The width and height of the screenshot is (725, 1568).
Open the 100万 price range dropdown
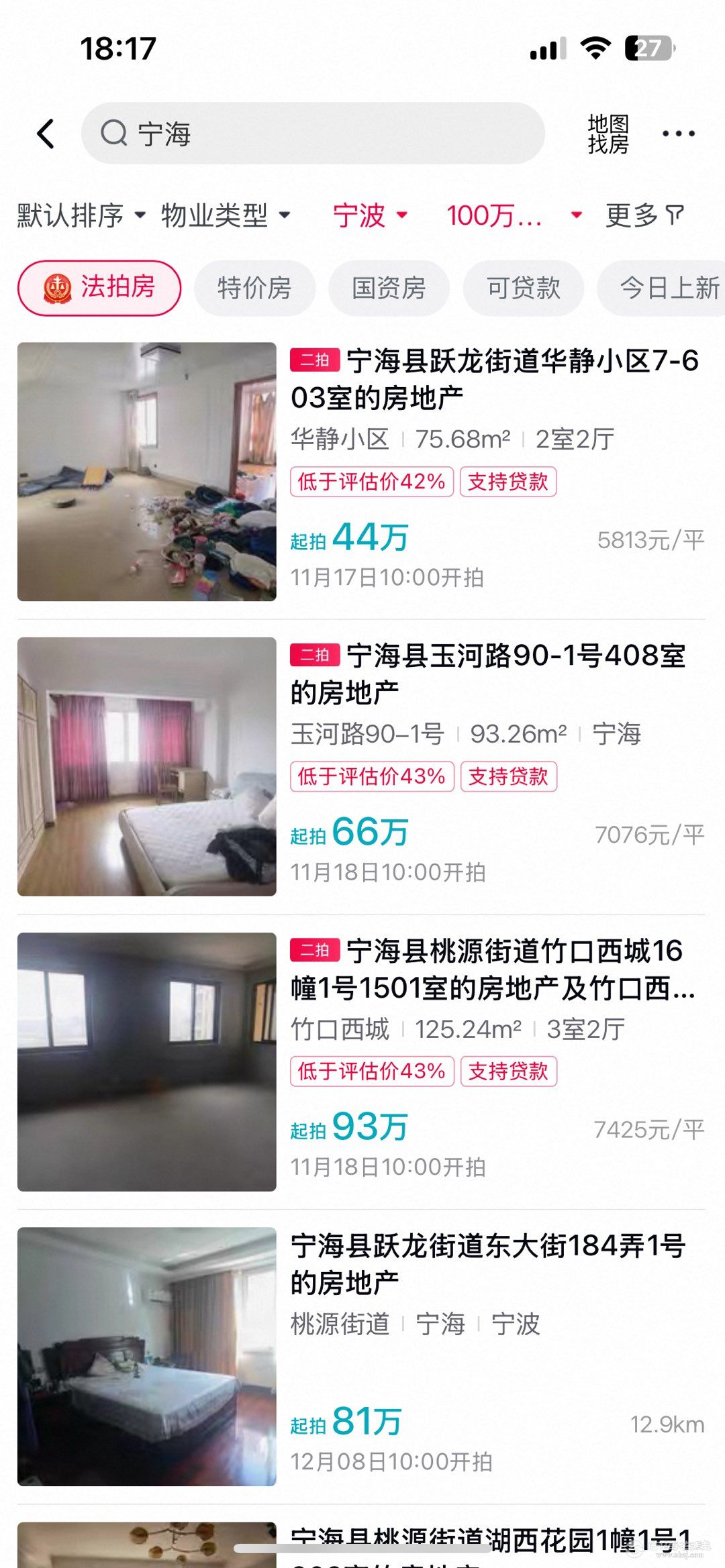[514, 215]
